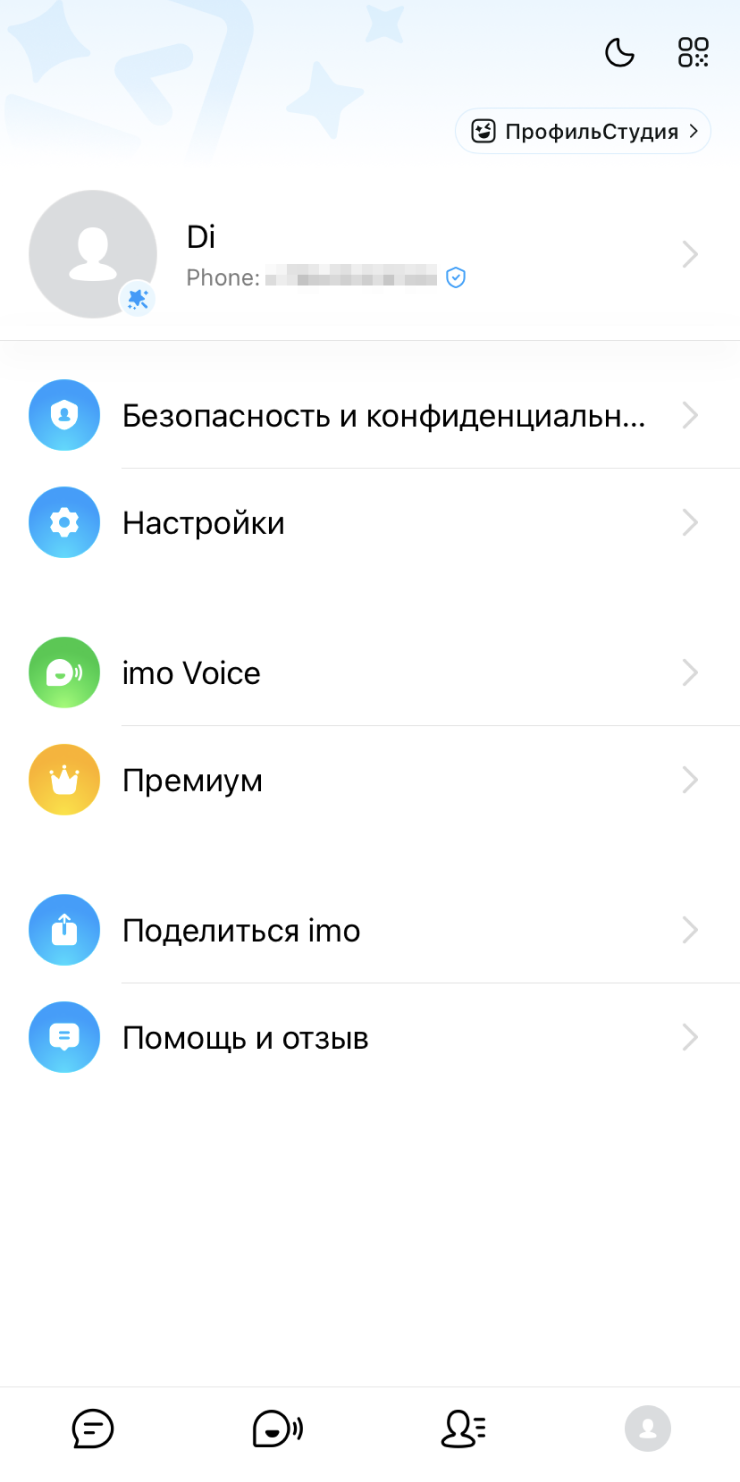This screenshot has width=740, height=1482.
Task: Tap the avatar edit magic wand badge
Action: pyautogui.click(x=137, y=298)
